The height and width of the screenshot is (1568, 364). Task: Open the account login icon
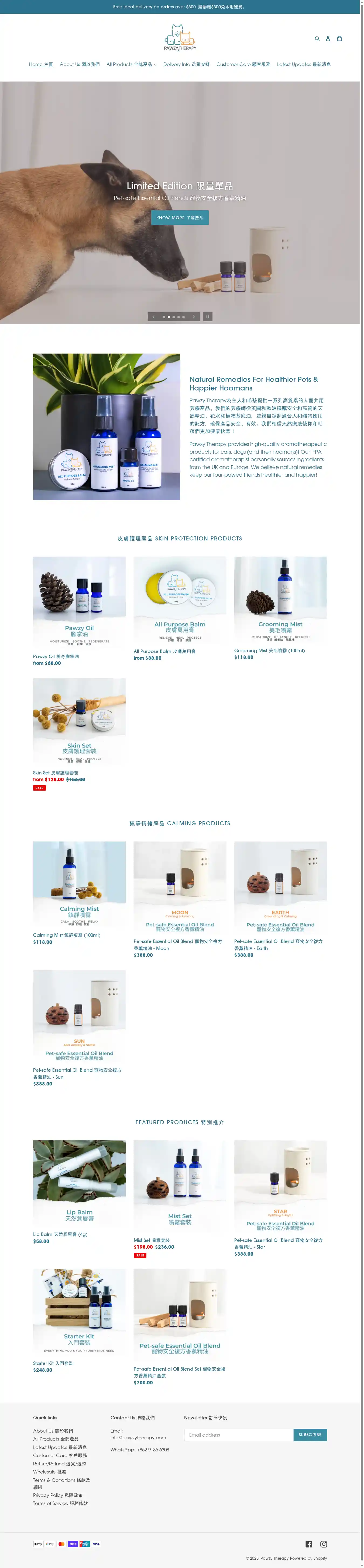(x=328, y=38)
